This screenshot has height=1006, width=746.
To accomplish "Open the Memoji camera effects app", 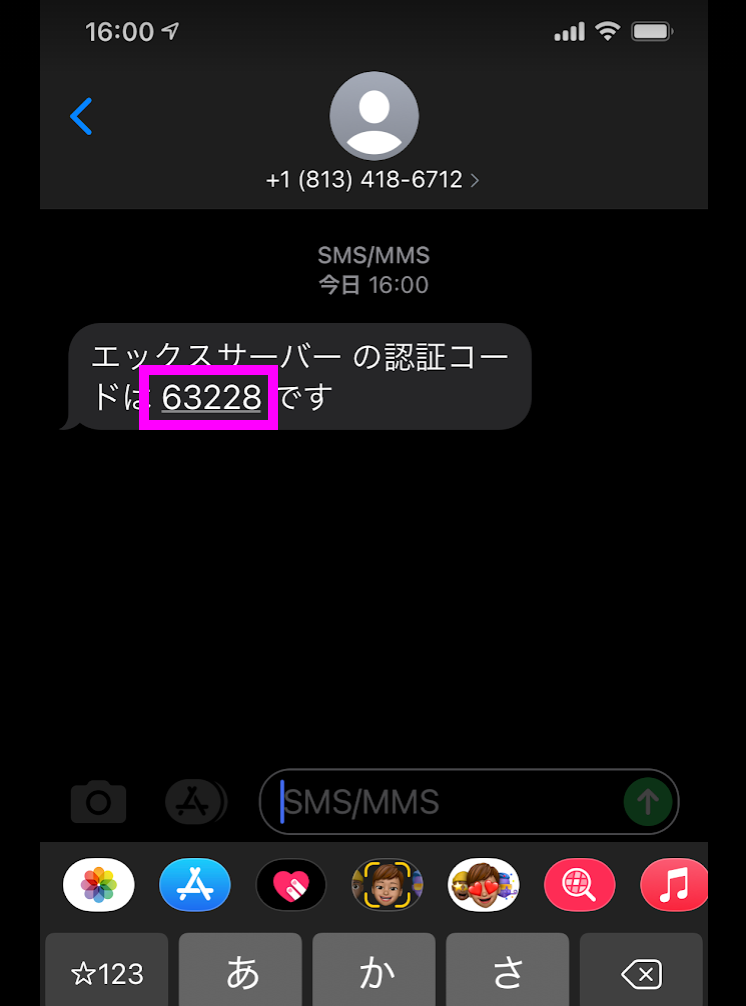I will (387, 885).
